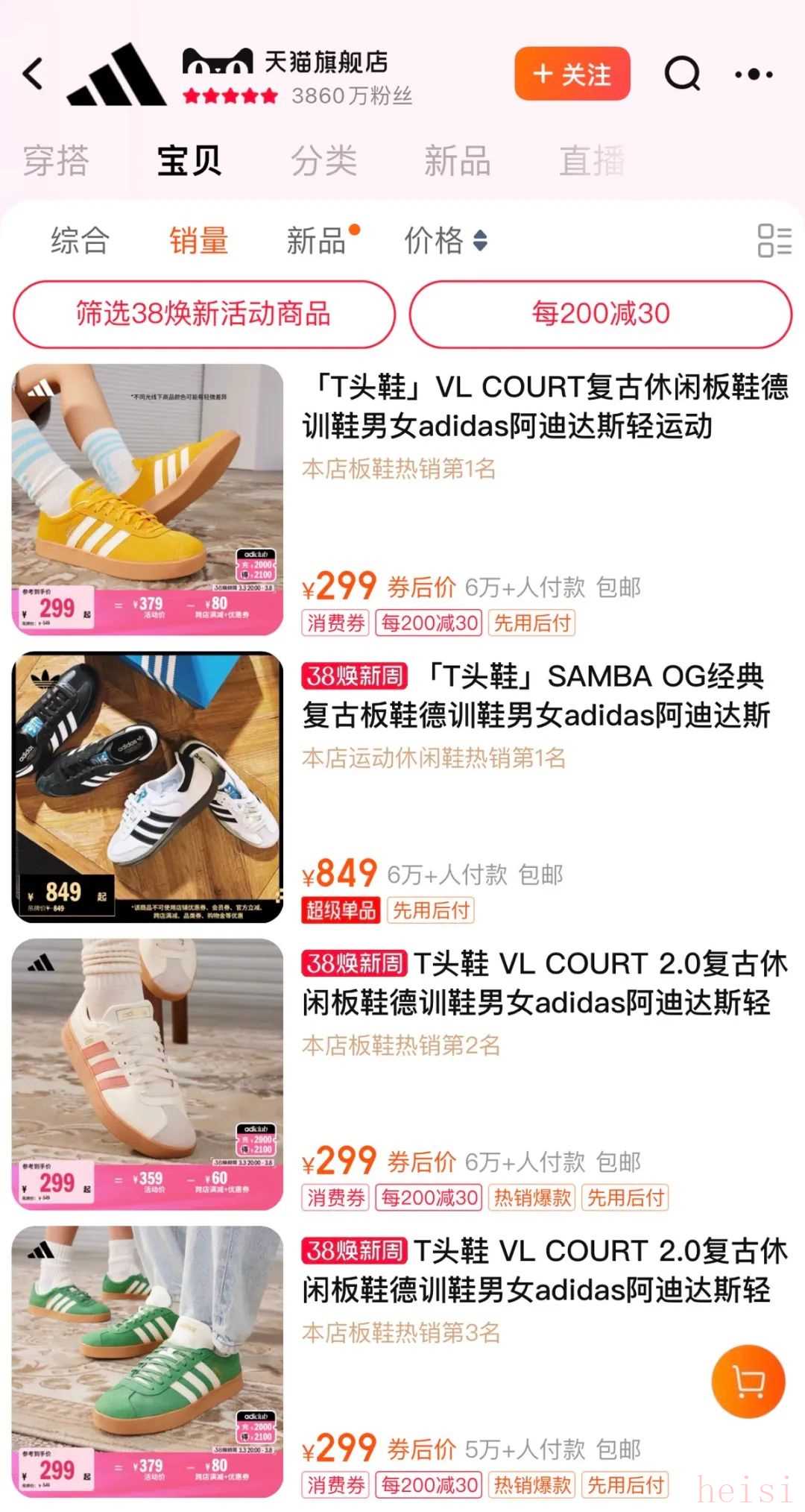This screenshot has height=1512, width=805.
Task: Tap the 关注 follow button
Action: tap(572, 74)
